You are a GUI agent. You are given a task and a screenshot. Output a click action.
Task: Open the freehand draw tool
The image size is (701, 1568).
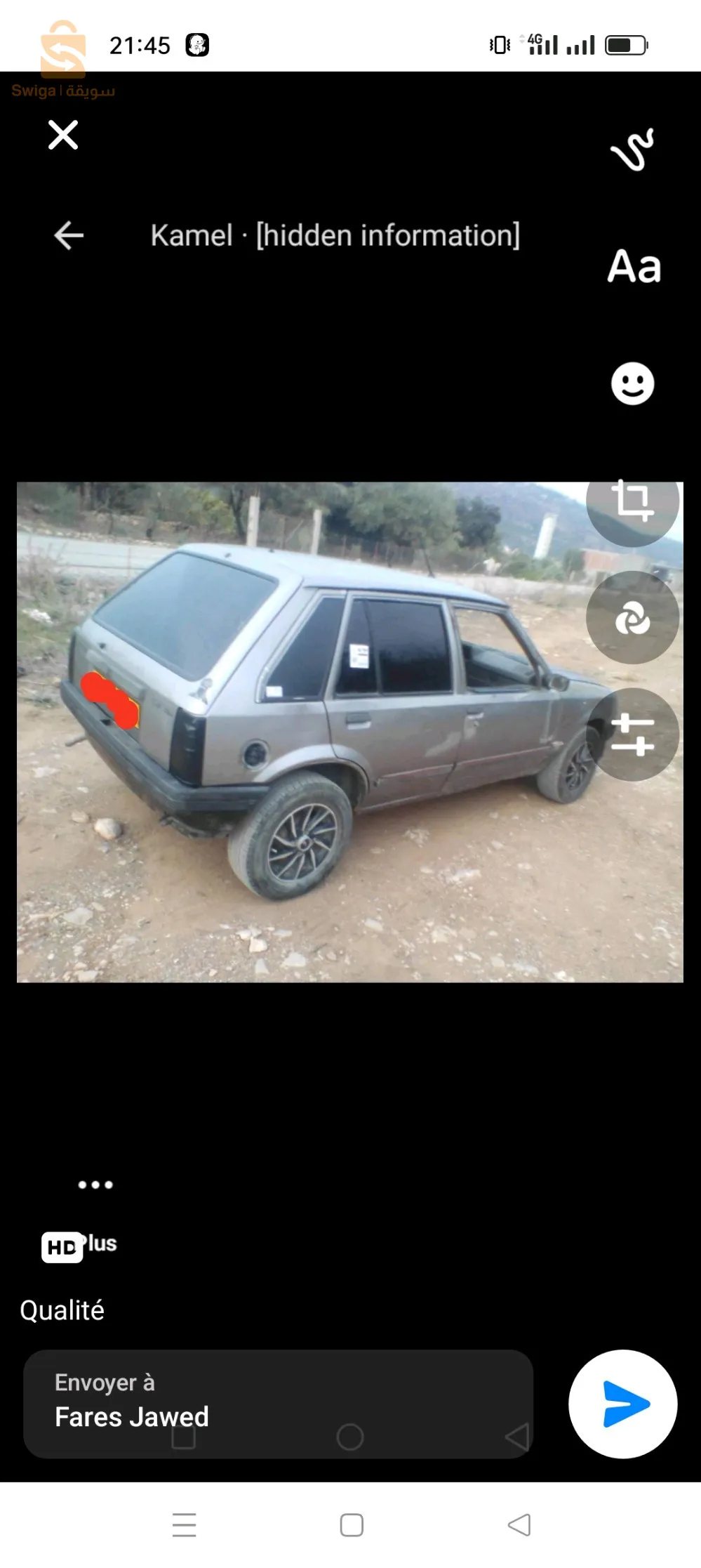(632, 150)
